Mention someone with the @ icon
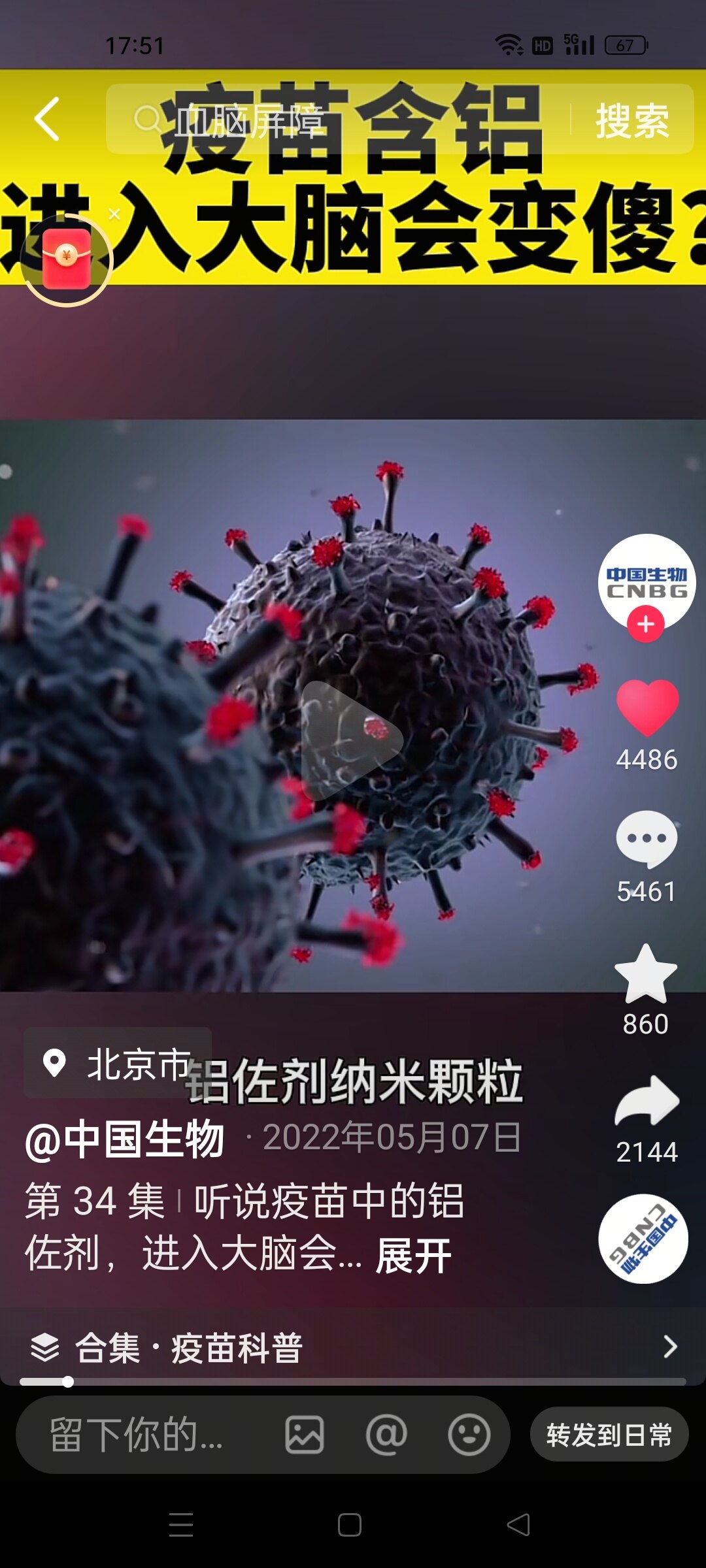The height and width of the screenshot is (1568, 706). (x=386, y=1435)
